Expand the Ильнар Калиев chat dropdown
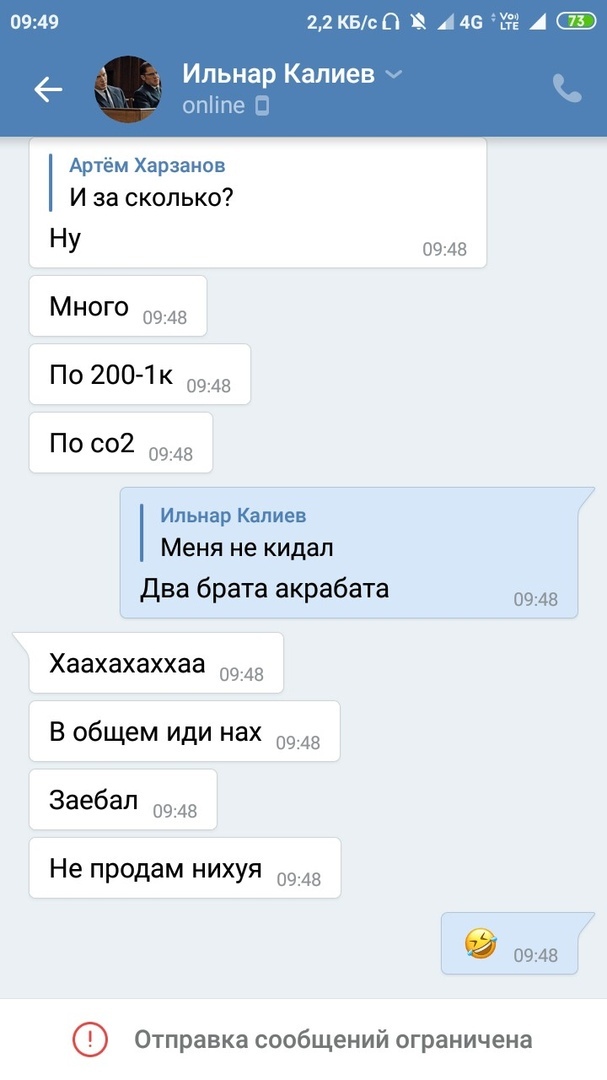This screenshot has height=1080, width=607. pos(394,74)
